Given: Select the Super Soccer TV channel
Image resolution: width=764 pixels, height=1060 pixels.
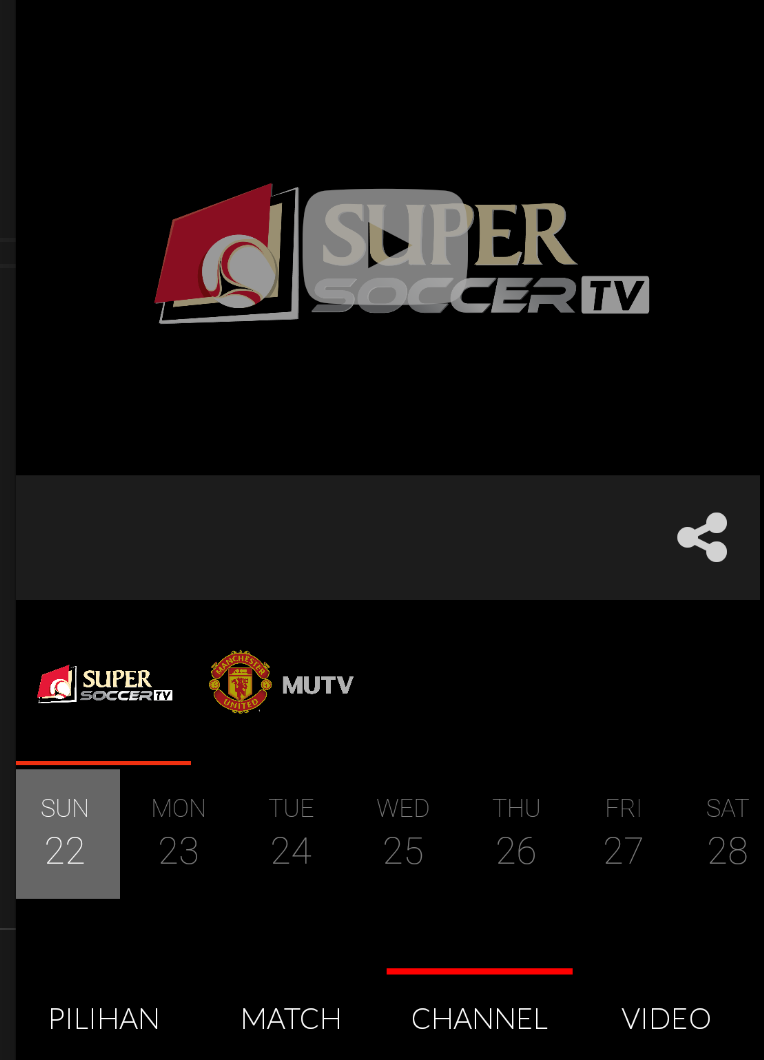Looking at the screenshot, I should point(105,685).
